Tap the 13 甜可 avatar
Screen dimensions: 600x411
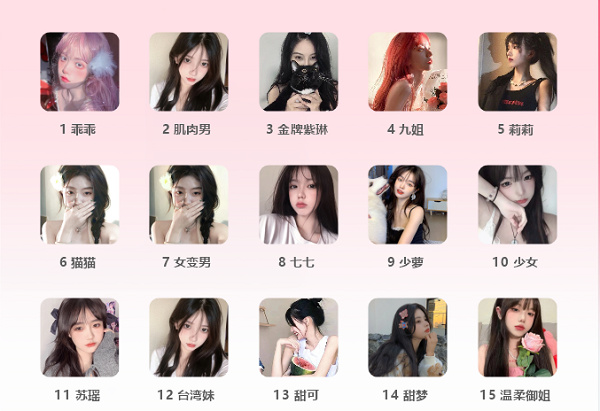pyautogui.click(x=298, y=338)
